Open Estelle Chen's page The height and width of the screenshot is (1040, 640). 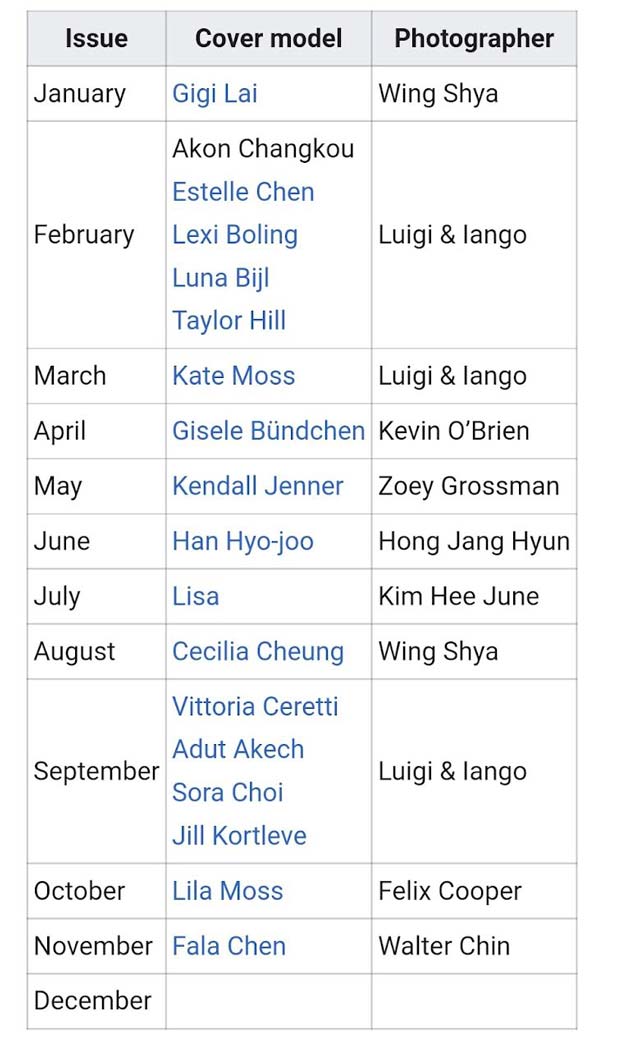point(243,192)
